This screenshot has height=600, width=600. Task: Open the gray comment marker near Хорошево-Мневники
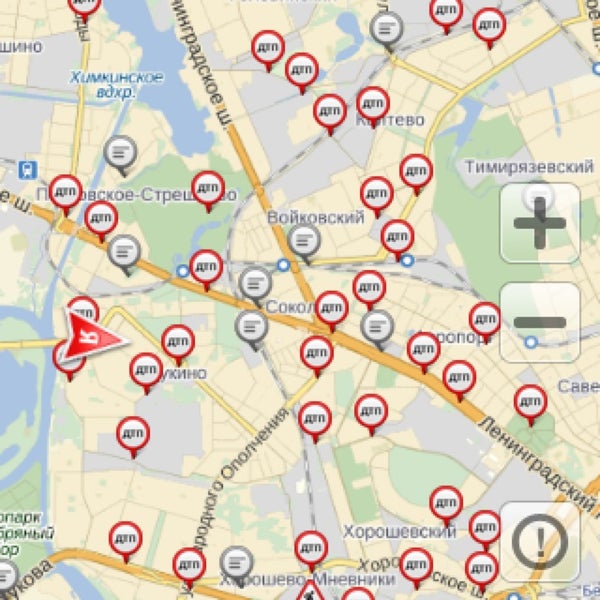coord(235,561)
